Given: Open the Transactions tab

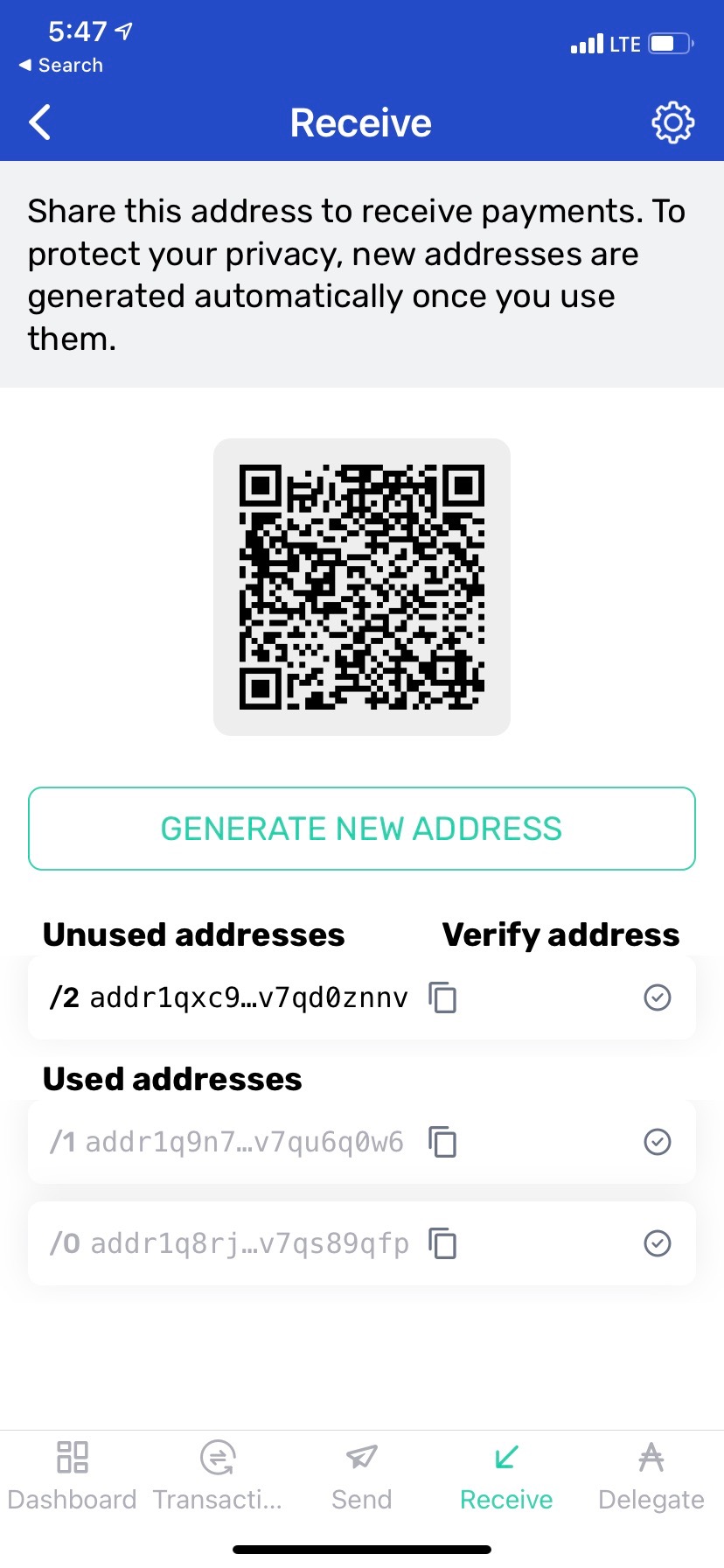Looking at the screenshot, I should [x=217, y=1476].
